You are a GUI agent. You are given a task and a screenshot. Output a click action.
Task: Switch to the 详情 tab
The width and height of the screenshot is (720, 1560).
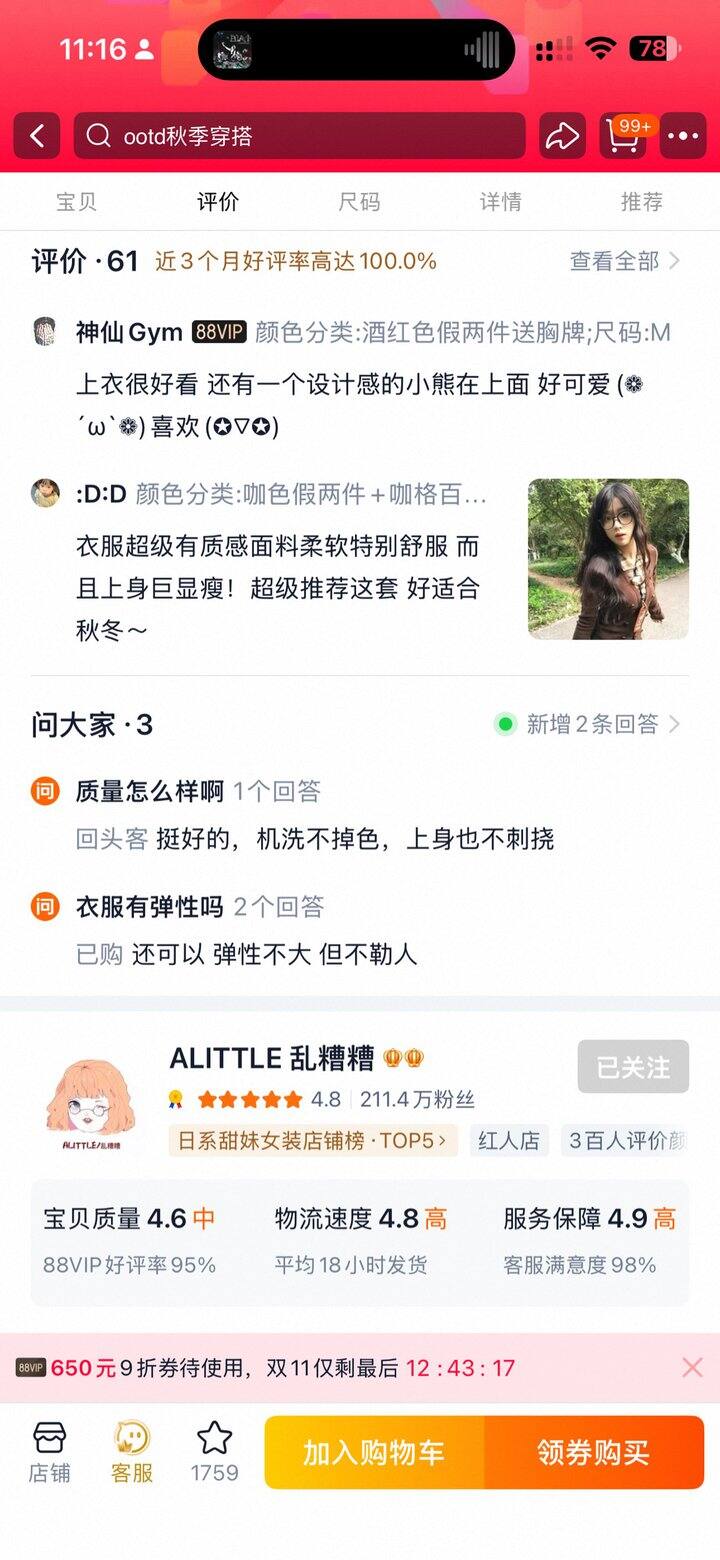(x=500, y=201)
